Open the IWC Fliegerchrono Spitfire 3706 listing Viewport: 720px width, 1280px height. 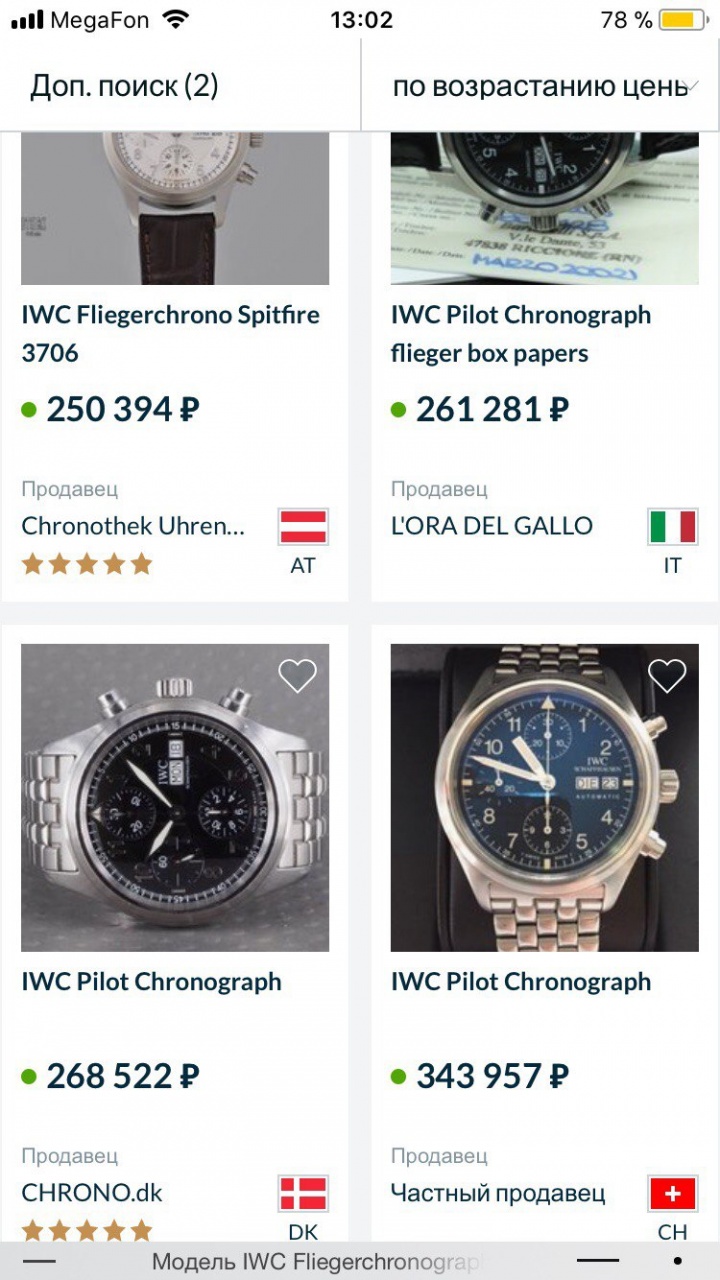pyautogui.click(x=171, y=333)
